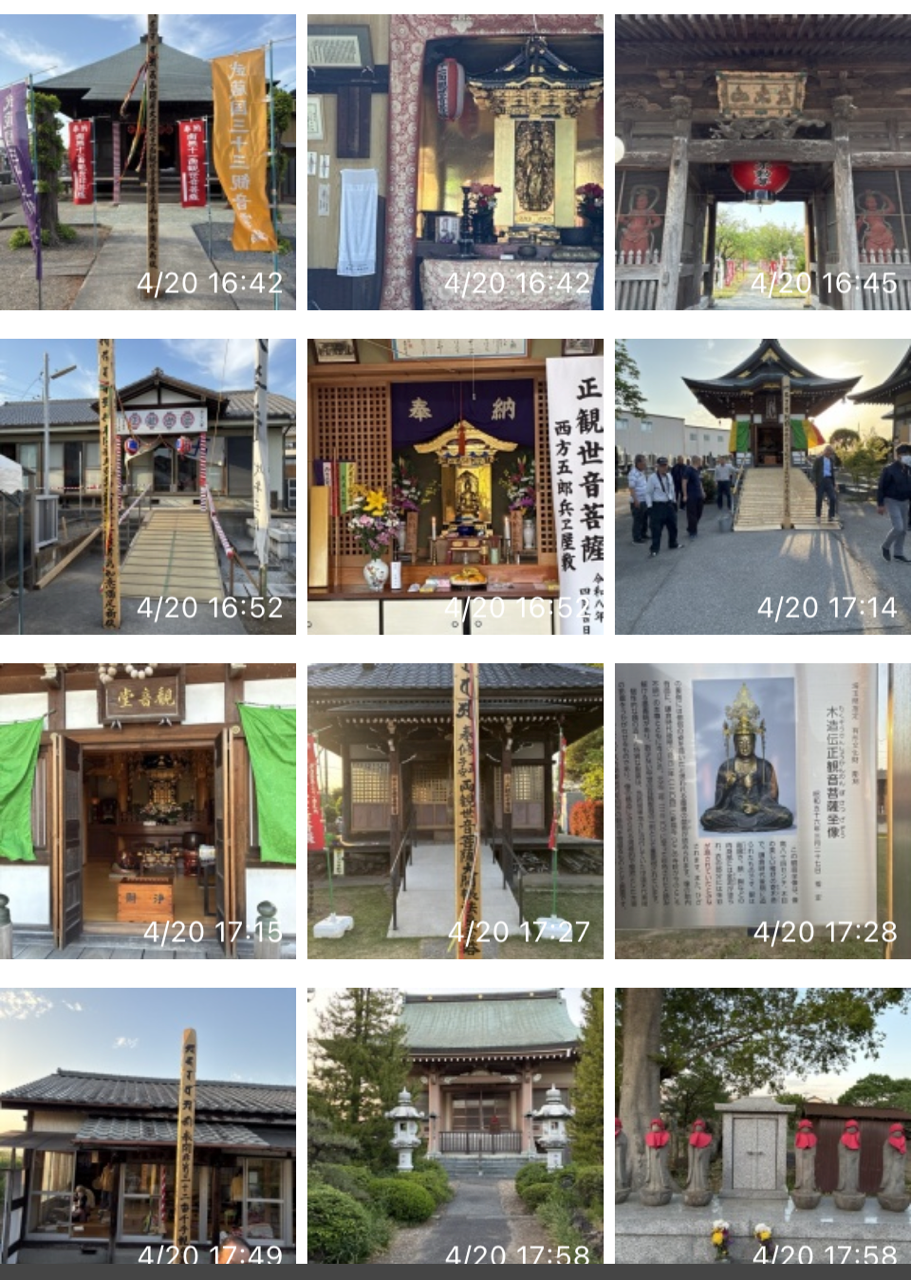The width and height of the screenshot is (911, 1280).
Task: View the purple-curtain shrine photo with 正観世音菩薩 sign
Action: [455, 486]
